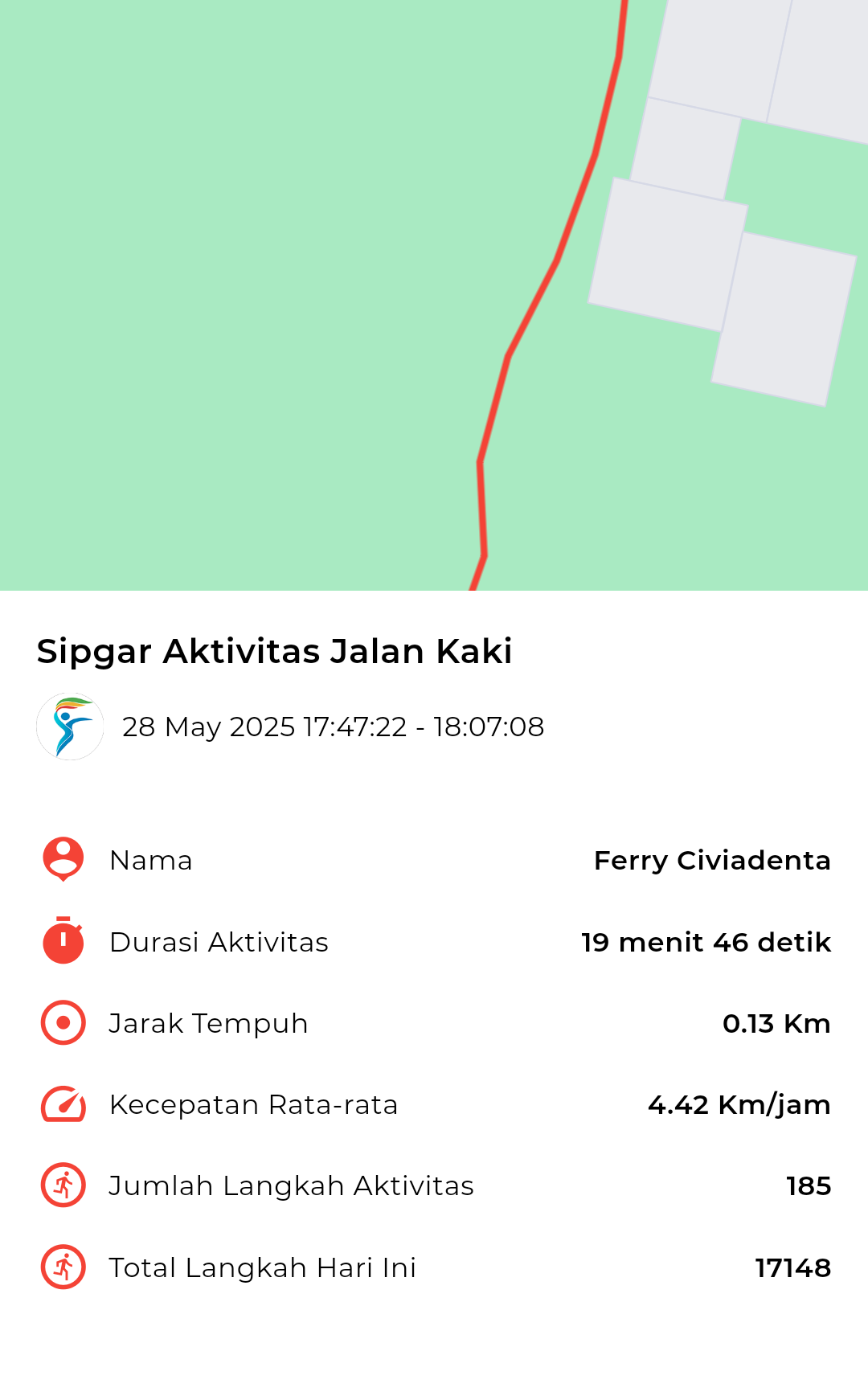
Task: Open the activity title Sipgar Aktivitas Jalan Kaki
Action: [x=273, y=651]
